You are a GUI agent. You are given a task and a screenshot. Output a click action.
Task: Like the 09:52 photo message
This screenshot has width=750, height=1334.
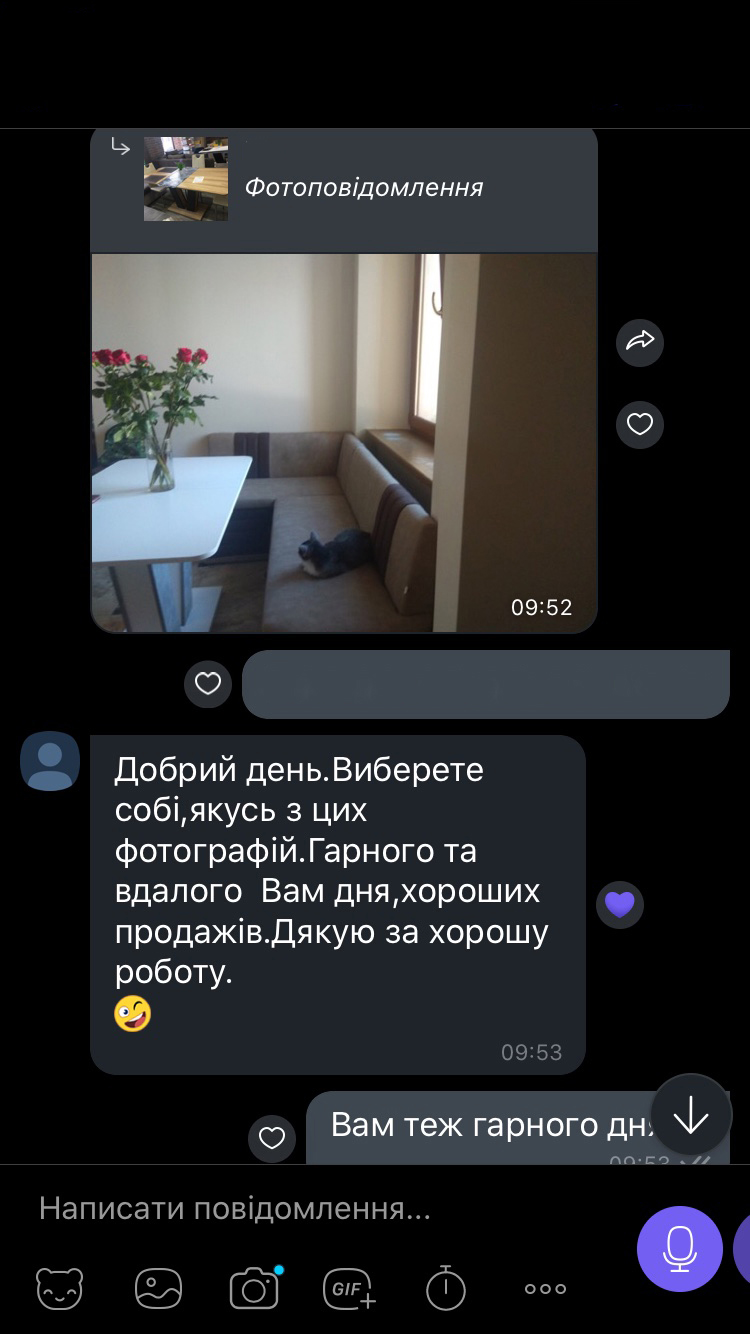640,425
